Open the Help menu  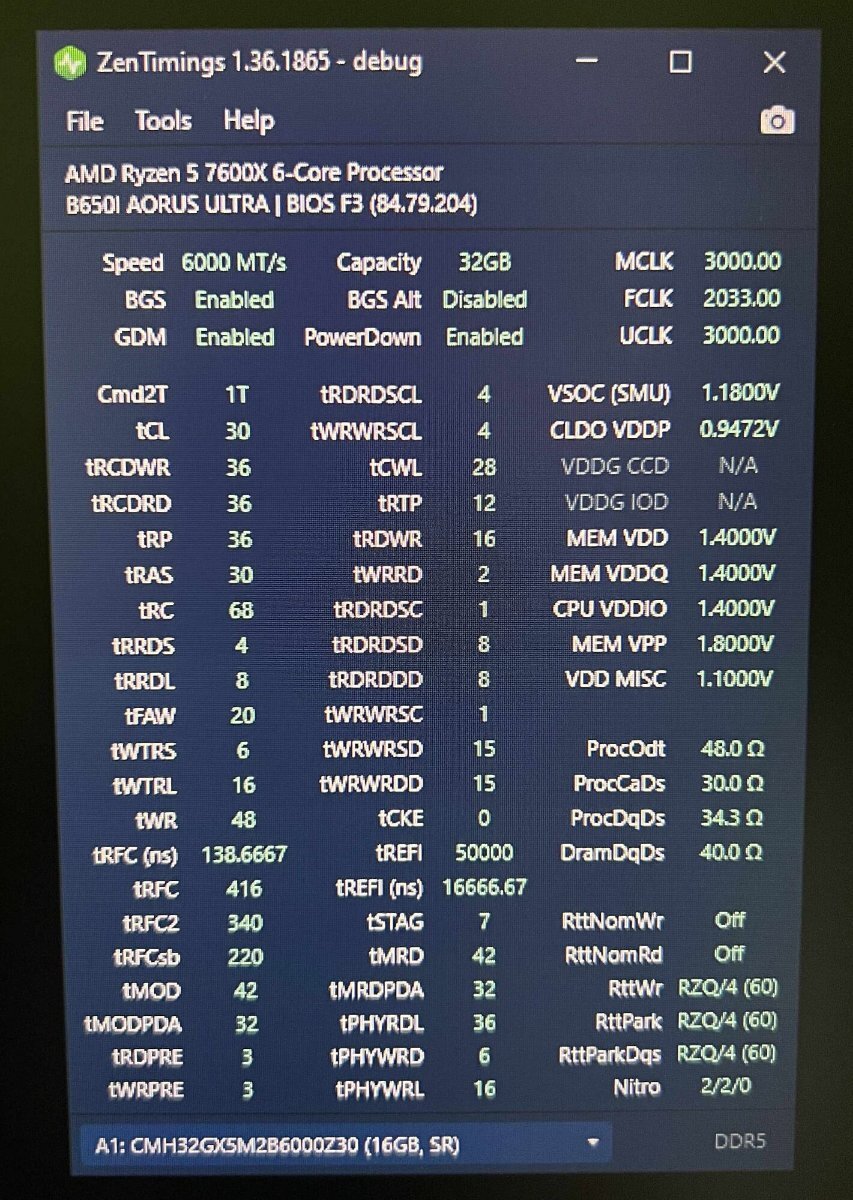[x=248, y=122]
